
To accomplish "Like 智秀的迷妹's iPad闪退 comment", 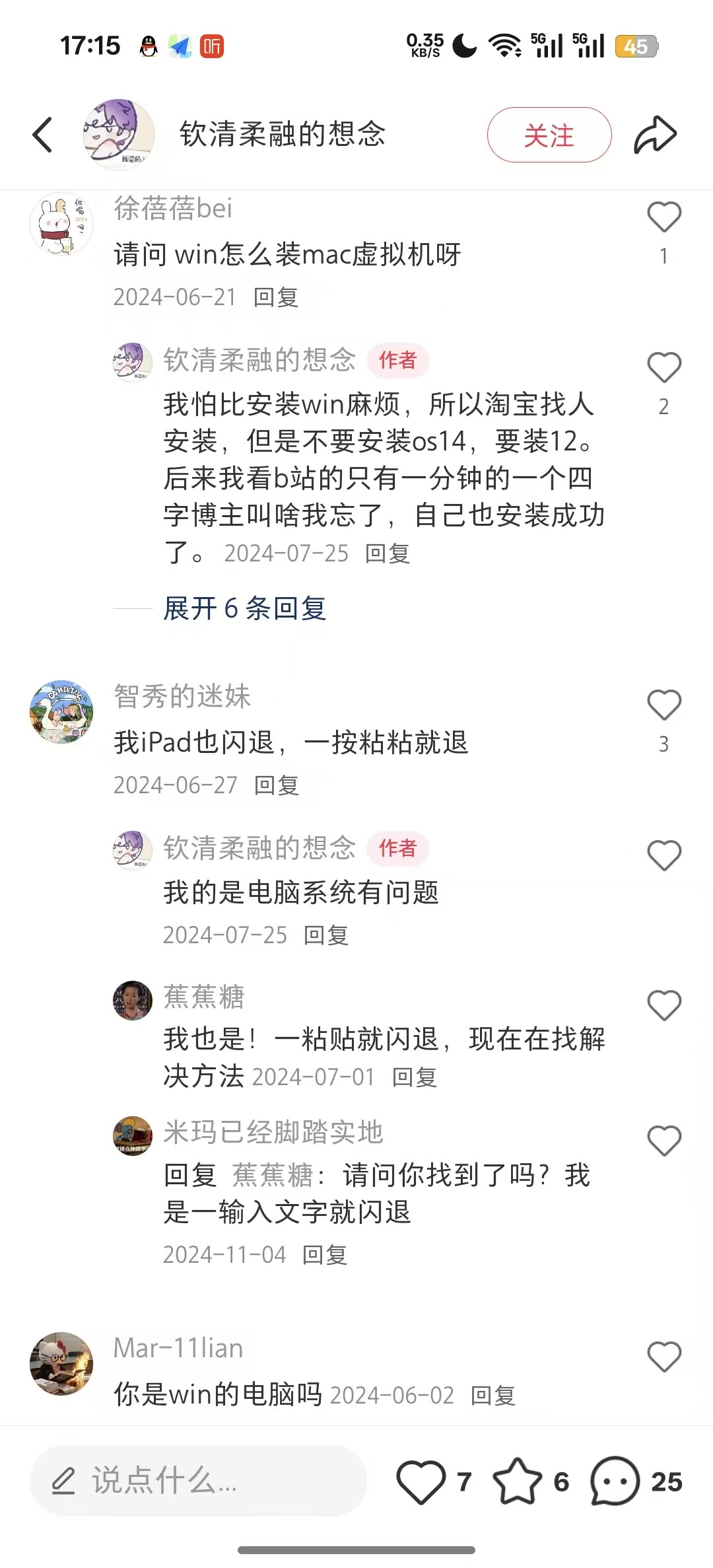I will tap(663, 705).
